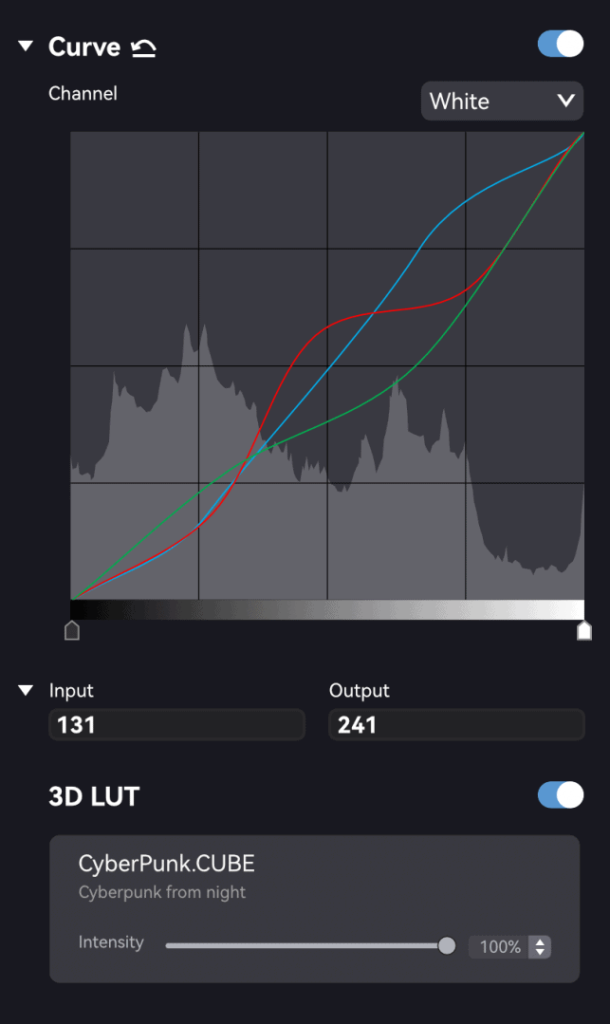
Task: Toggle the Curve switch off
Action: pyautogui.click(x=560, y=44)
